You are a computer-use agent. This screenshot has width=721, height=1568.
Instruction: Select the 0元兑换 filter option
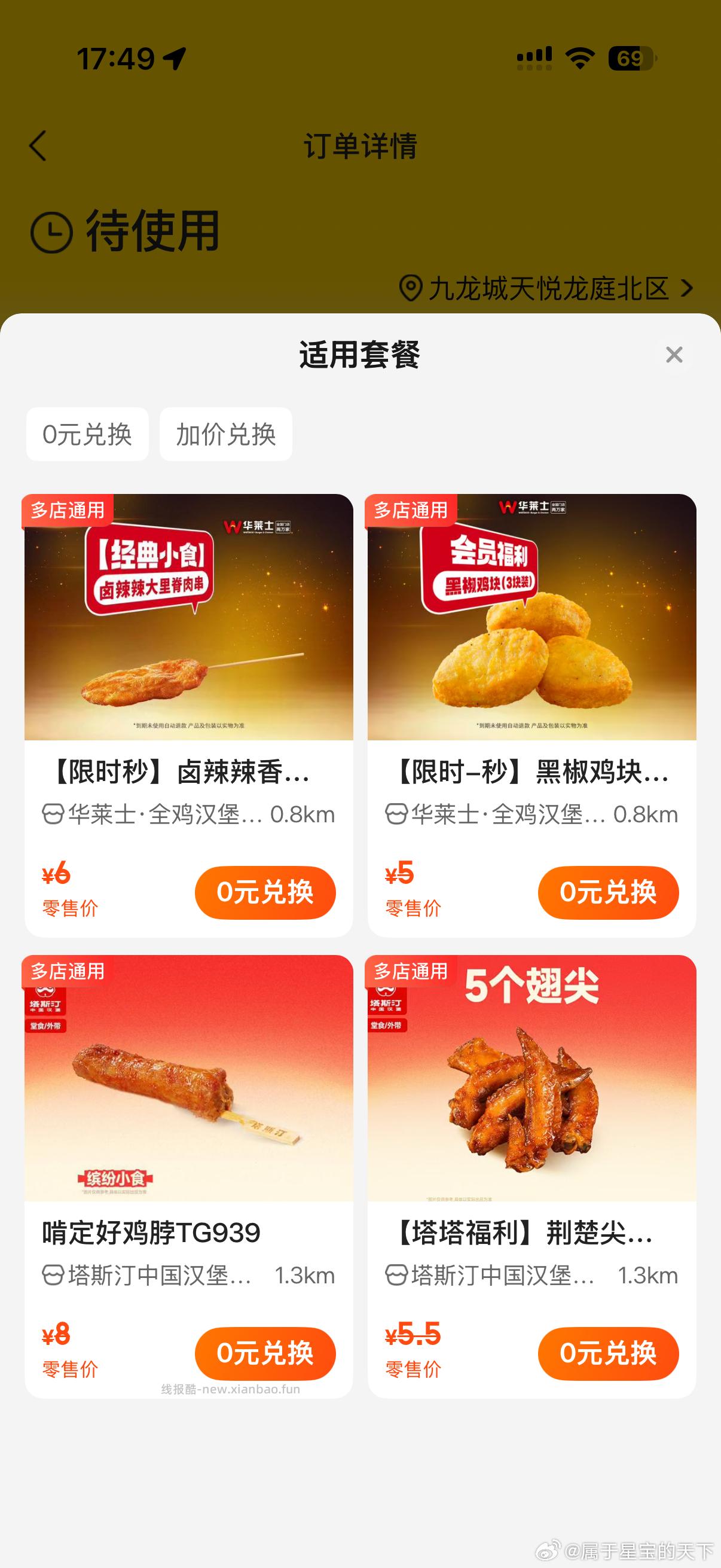coord(87,434)
